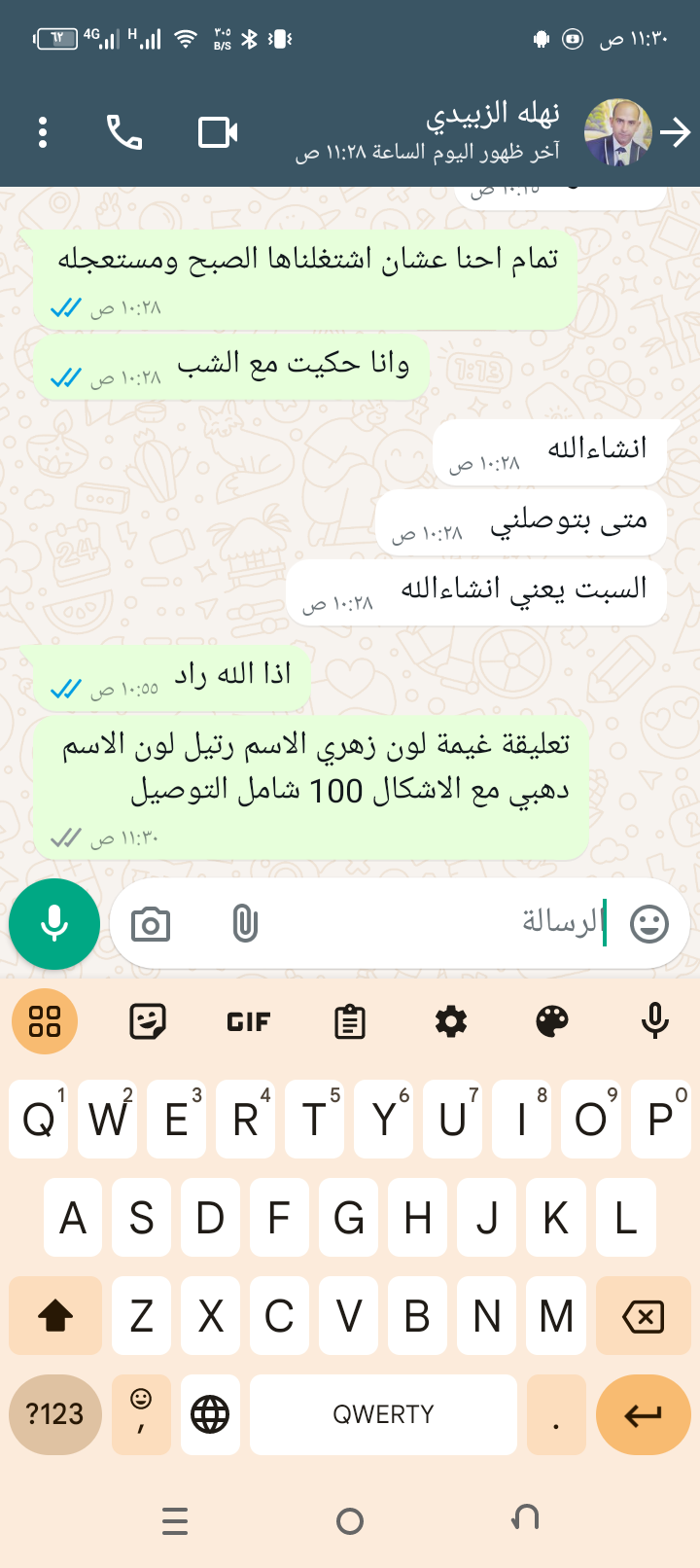This screenshot has width=700, height=1568.
Task: Switch to the ?123 symbols keyboard
Action: pos(55,1414)
